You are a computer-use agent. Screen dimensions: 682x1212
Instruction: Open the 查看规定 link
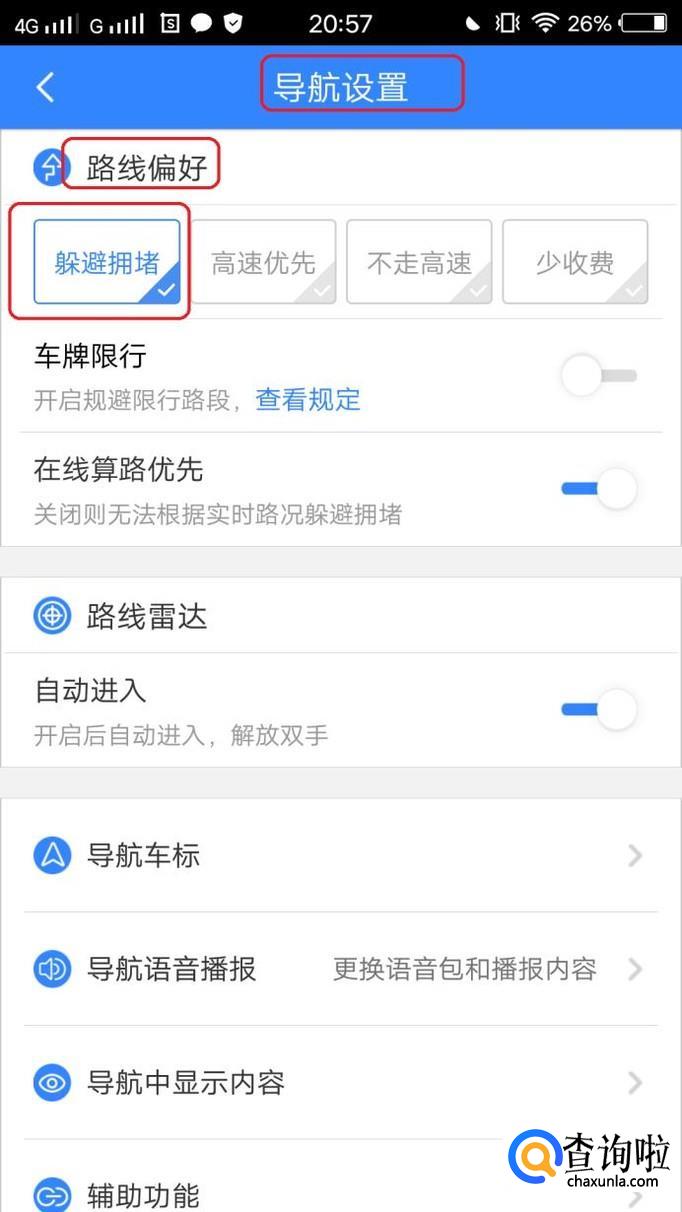tap(308, 400)
